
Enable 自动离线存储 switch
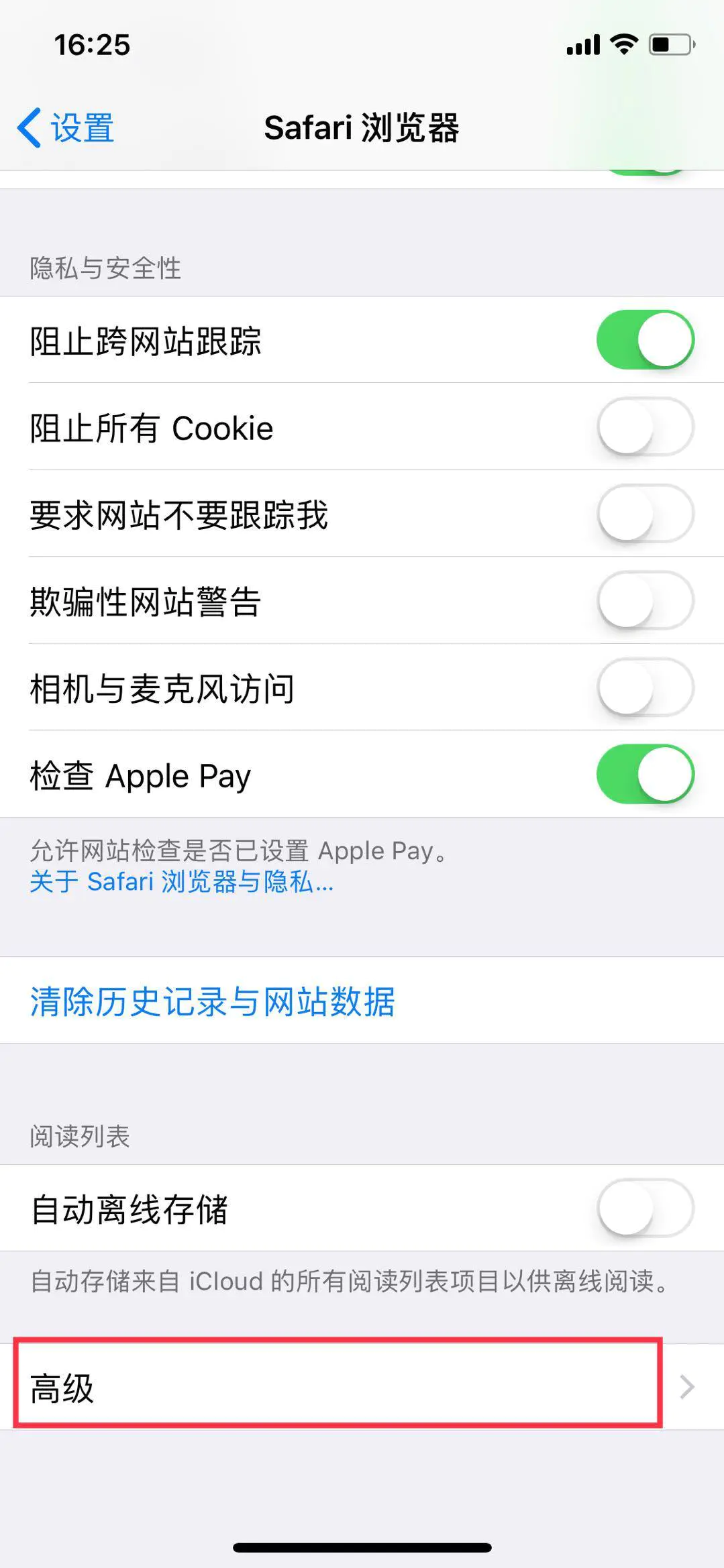645,1209
